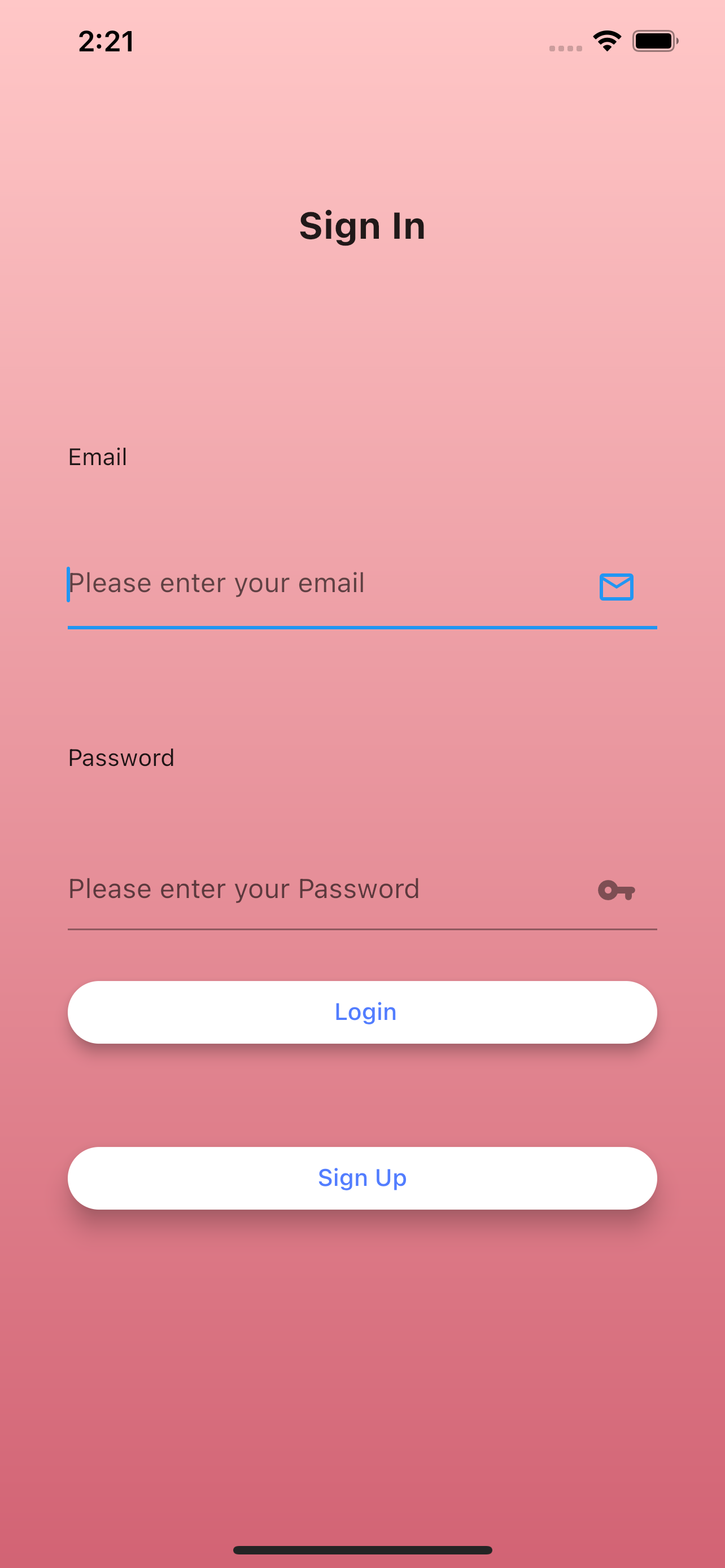Click the Email field label
The height and width of the screenshot is (1568, 725).
coord(97,457)
